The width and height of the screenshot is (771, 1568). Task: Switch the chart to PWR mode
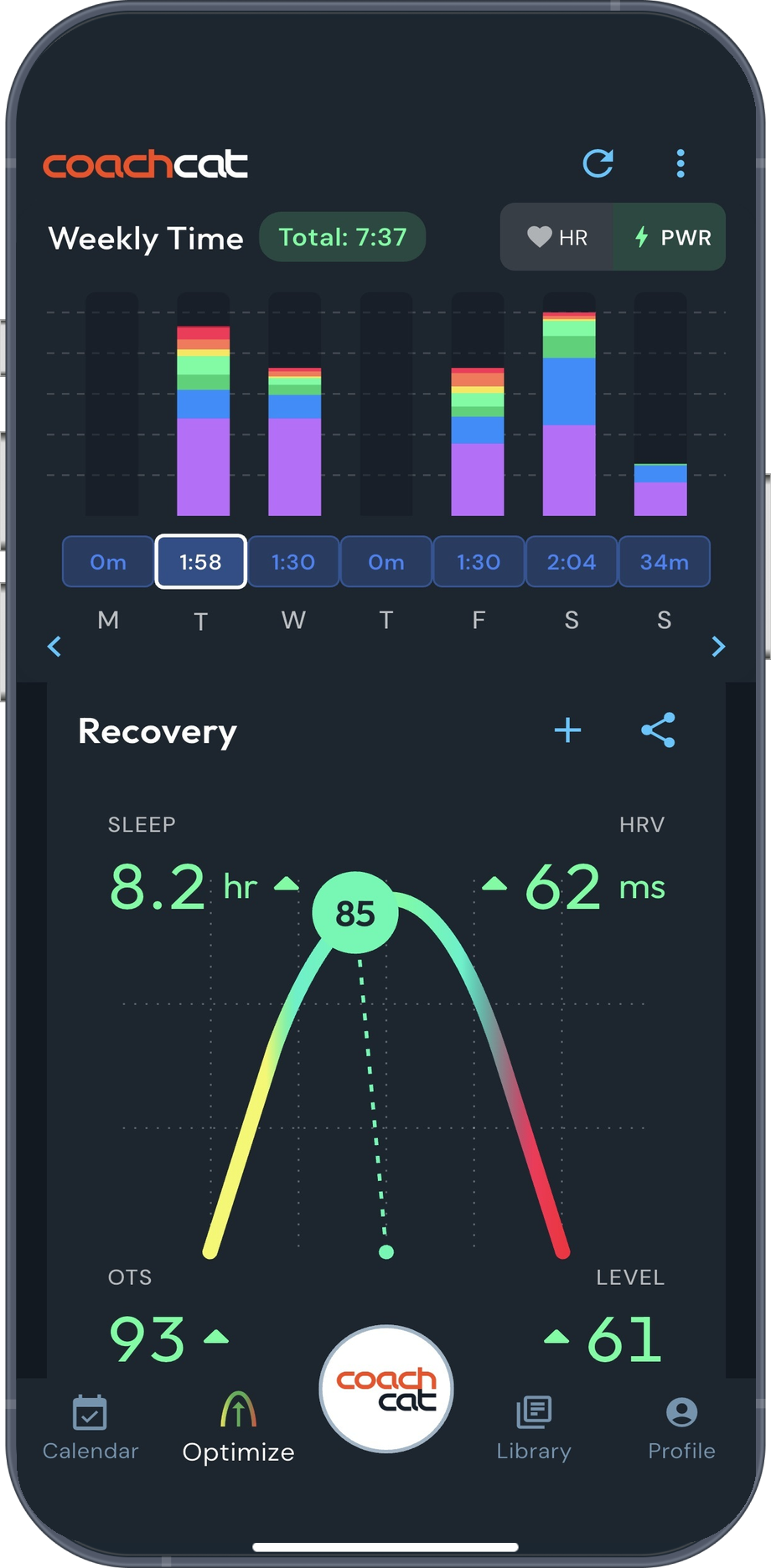pos(670,237)
